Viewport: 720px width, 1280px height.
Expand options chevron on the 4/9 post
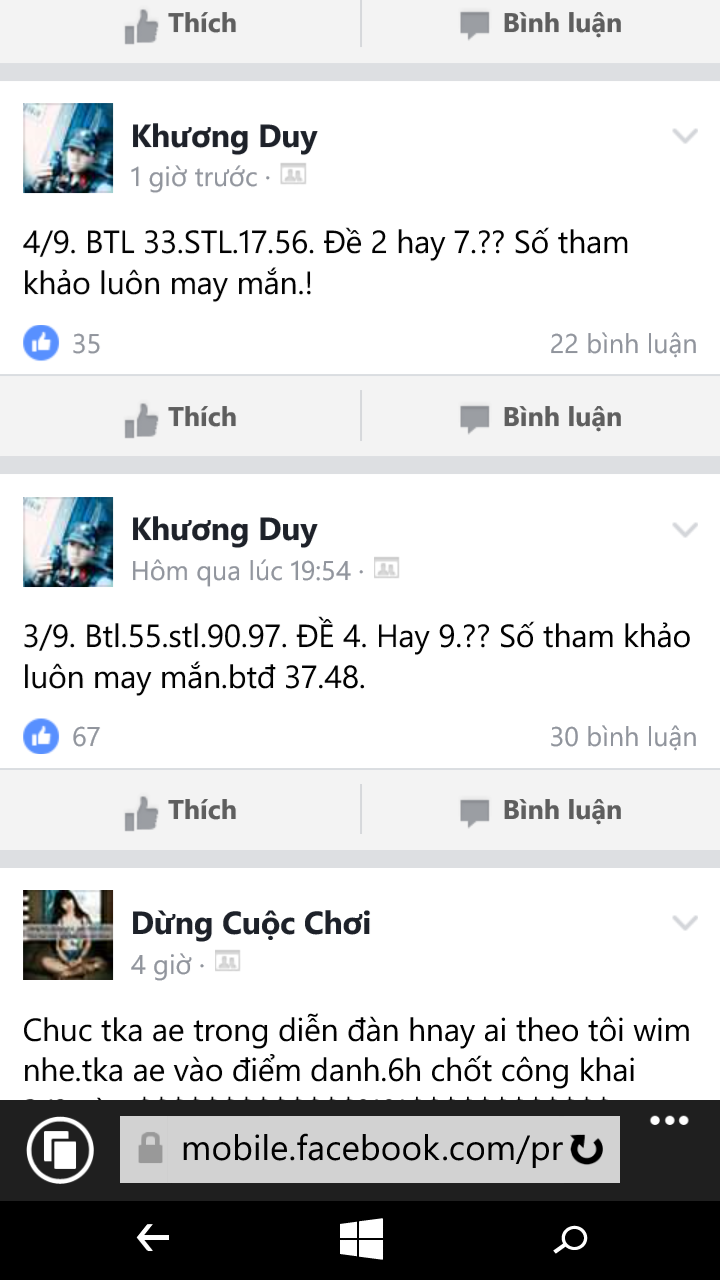click(x=684, y=136)
